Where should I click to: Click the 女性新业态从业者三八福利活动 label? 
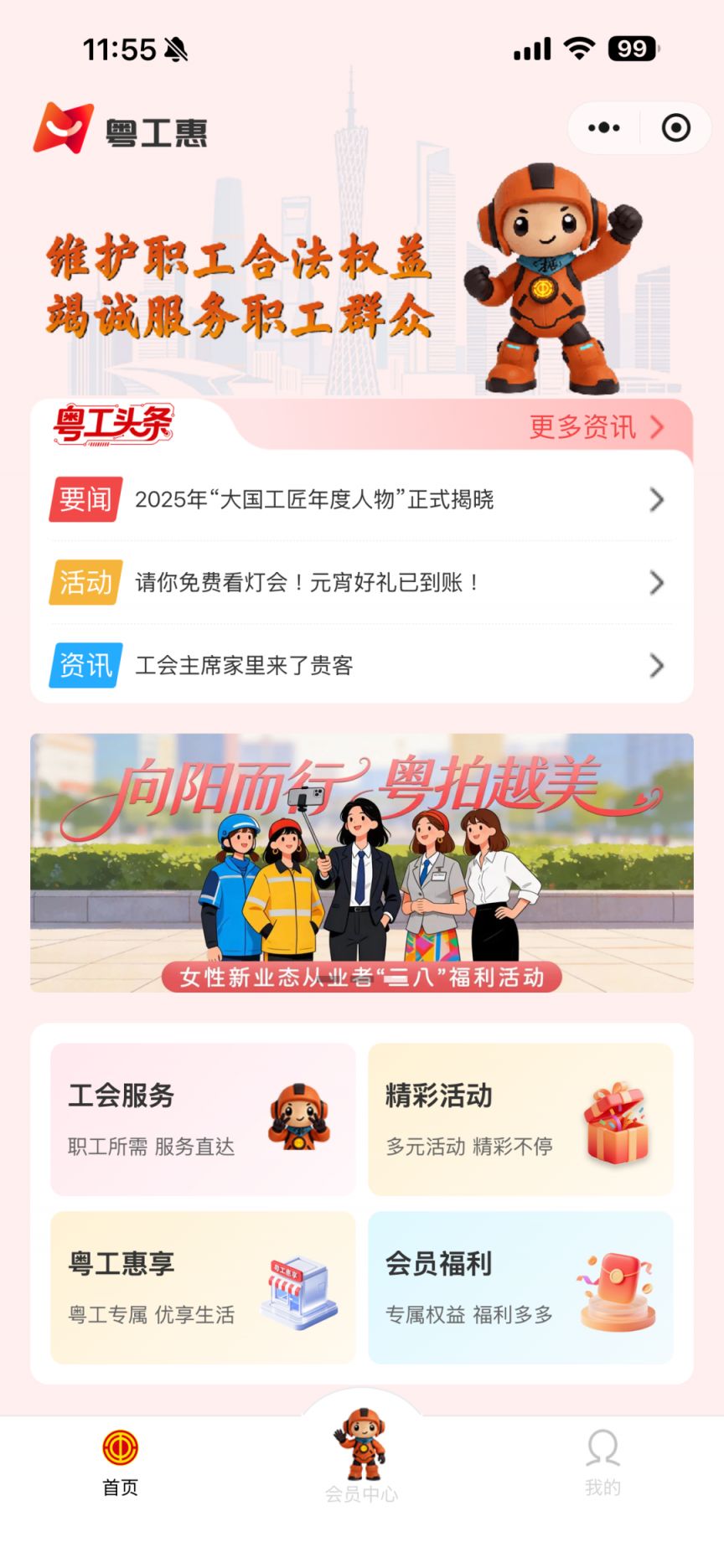pyautogui.click(x=360, y=975)
